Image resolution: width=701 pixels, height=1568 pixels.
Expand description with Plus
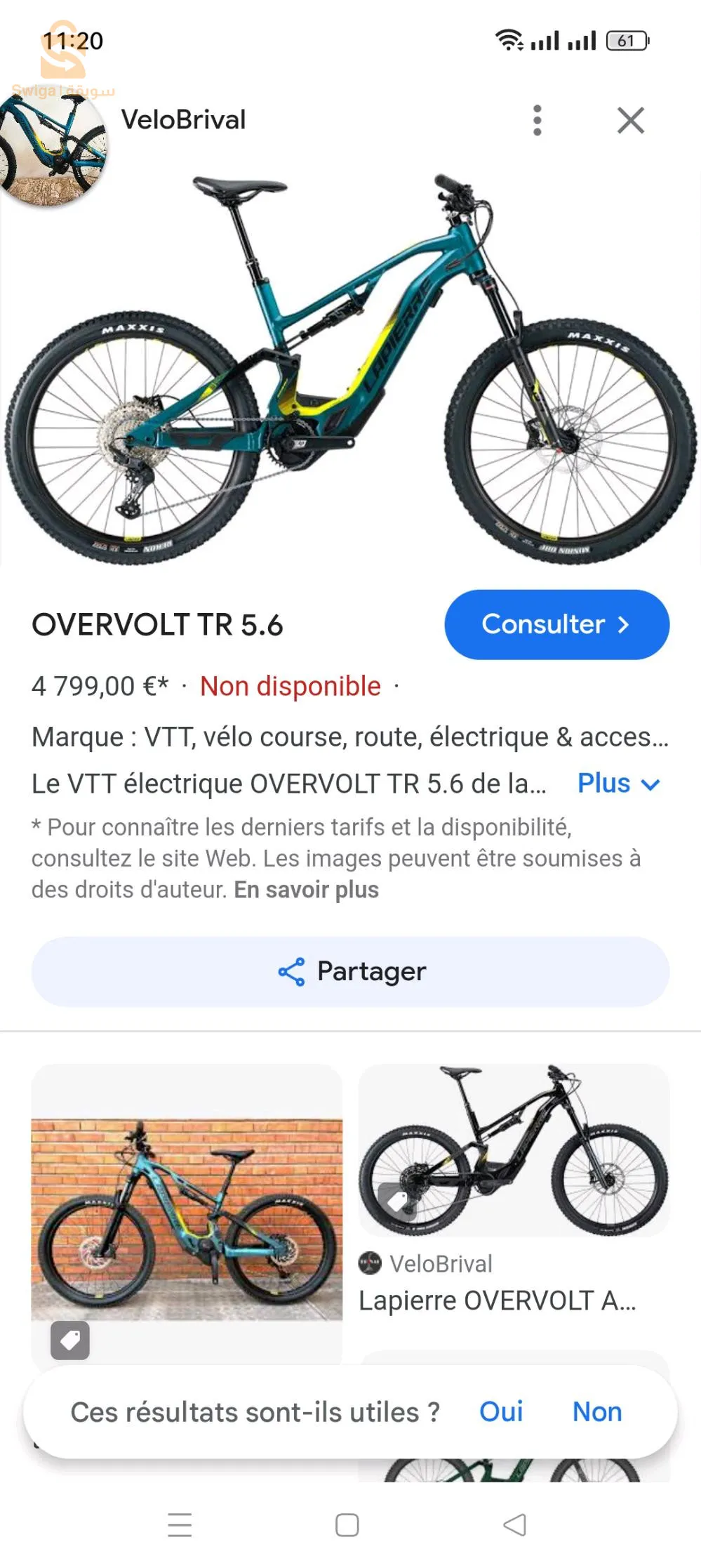618,783
